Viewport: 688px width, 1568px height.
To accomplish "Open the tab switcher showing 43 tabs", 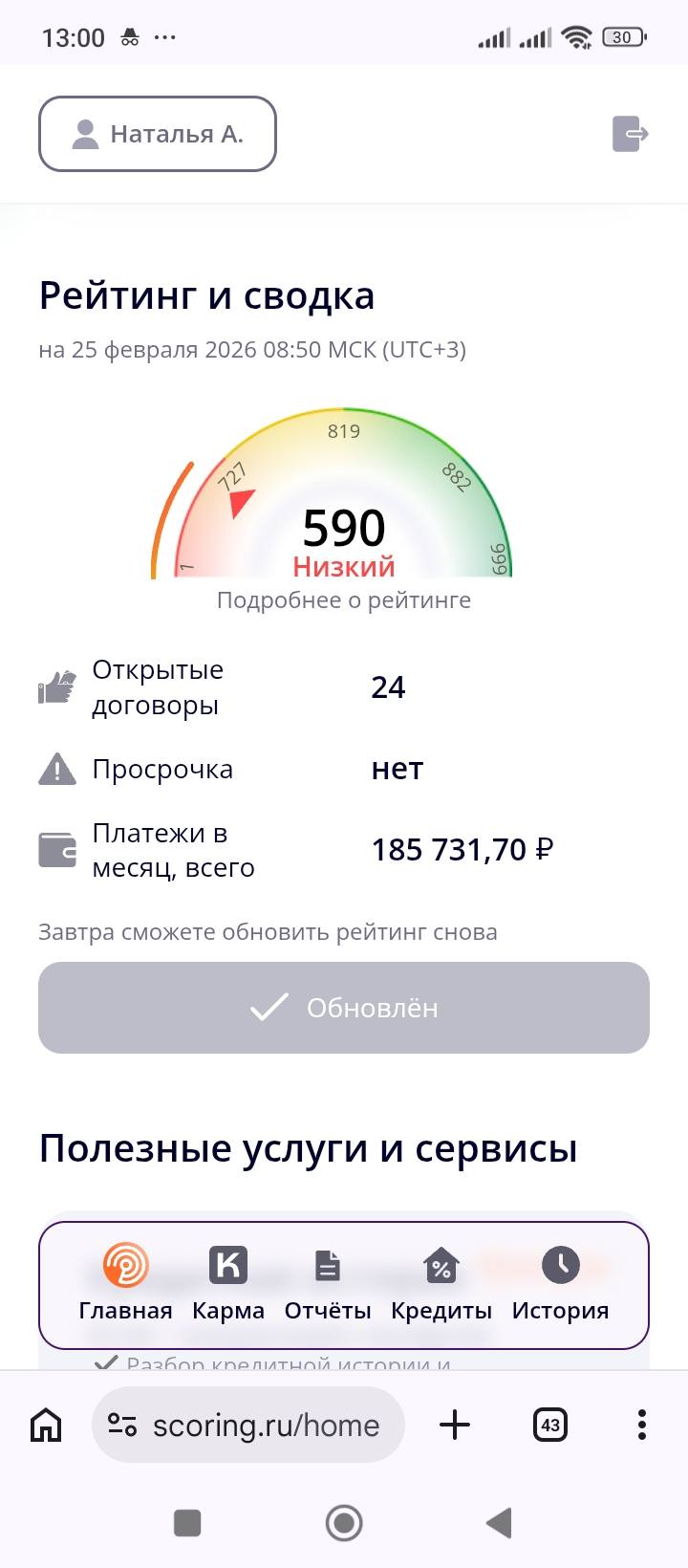I will click(x=549, y=1425).
